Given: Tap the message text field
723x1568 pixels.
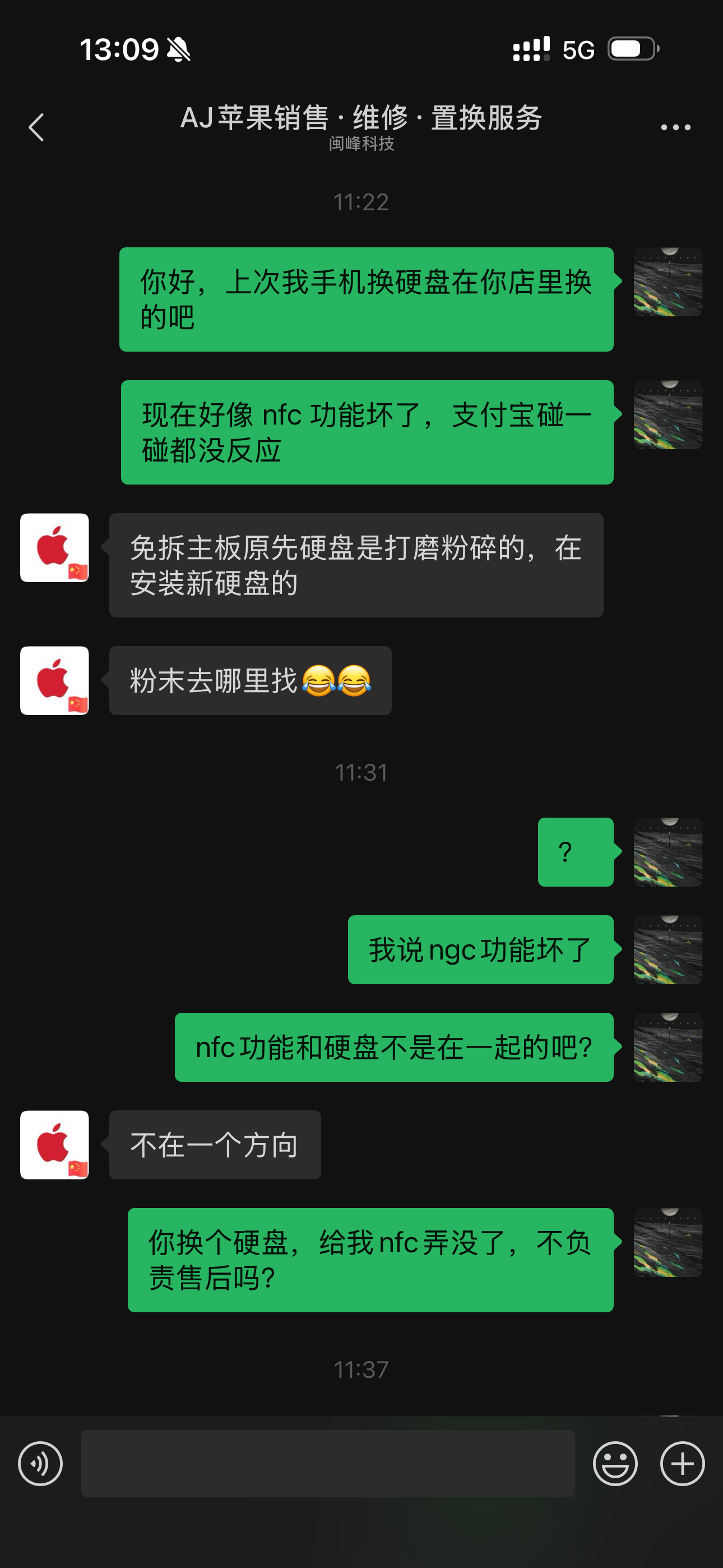Looking at the screenshot, I should 327,1463.
